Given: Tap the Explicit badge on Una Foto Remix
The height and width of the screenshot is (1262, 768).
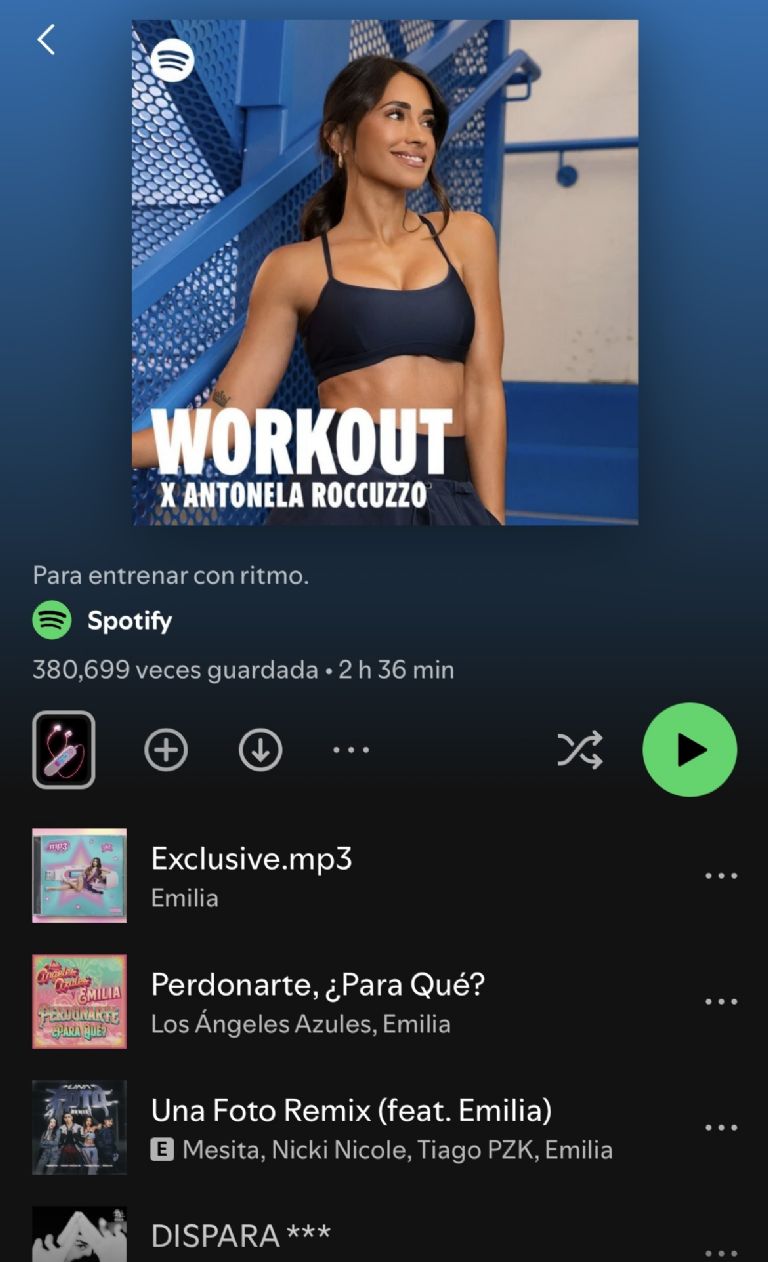Looking at the screenshot, I should [x=163, y=1149].
